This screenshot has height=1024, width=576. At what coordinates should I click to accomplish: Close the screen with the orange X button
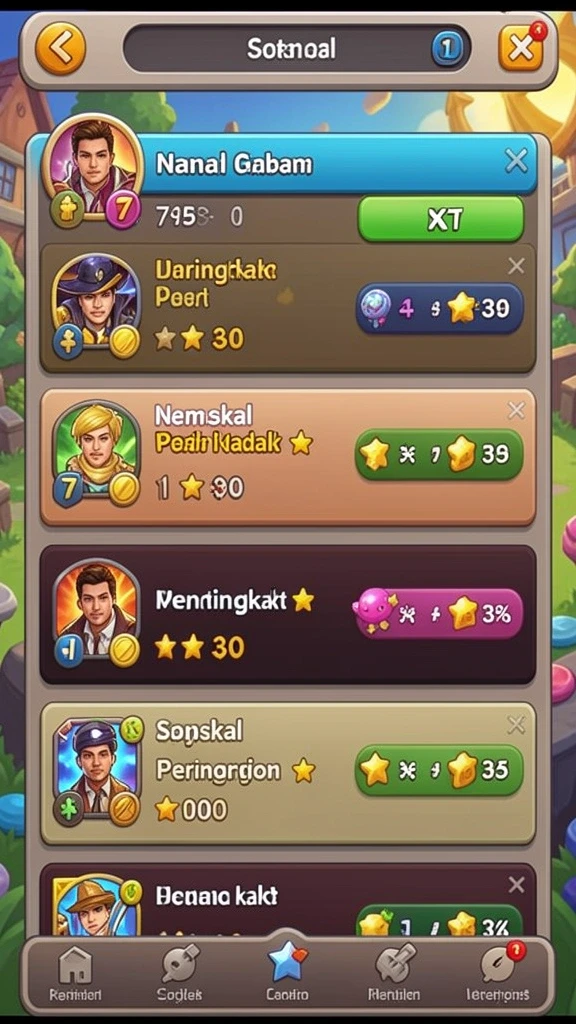pos(520,48)
